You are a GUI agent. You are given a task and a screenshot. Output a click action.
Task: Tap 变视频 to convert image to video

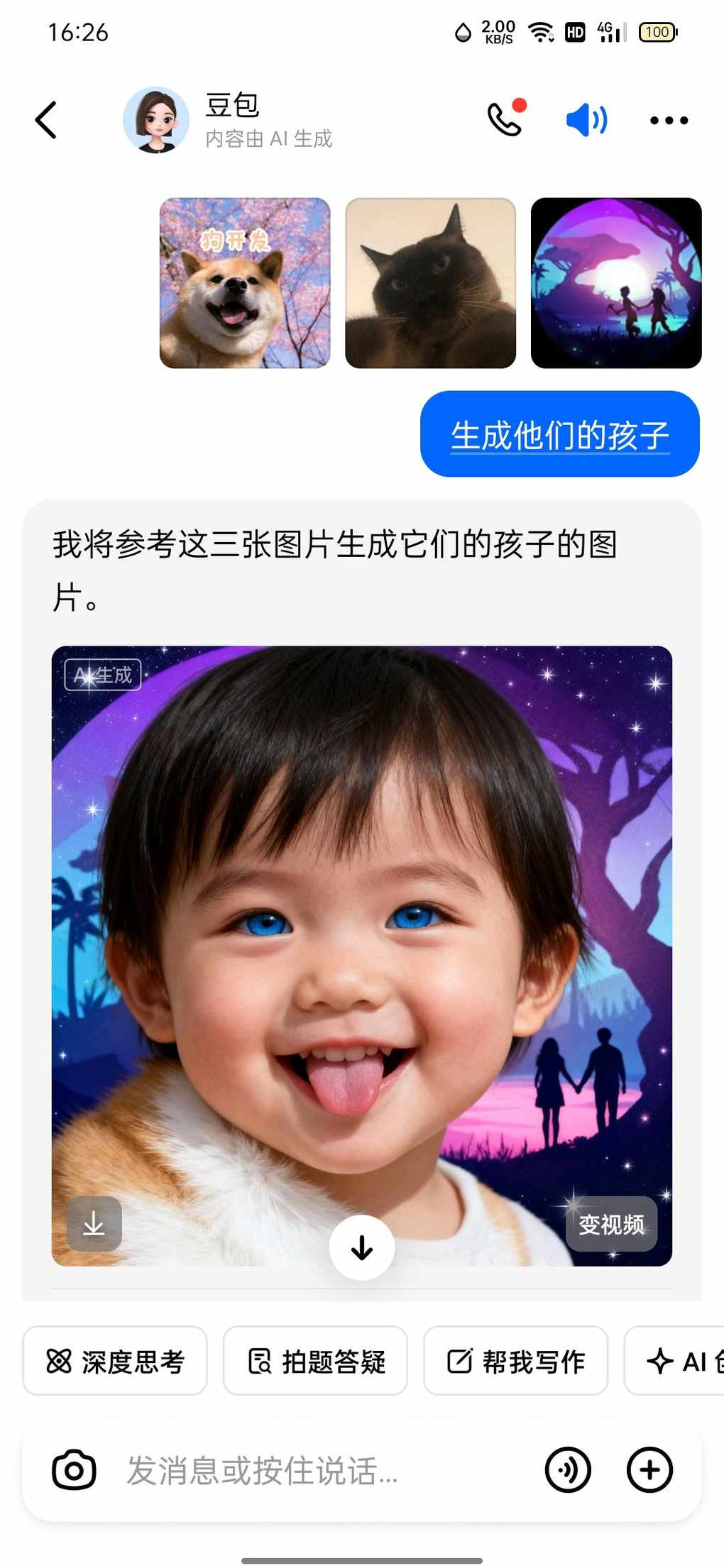point(611,1224)
